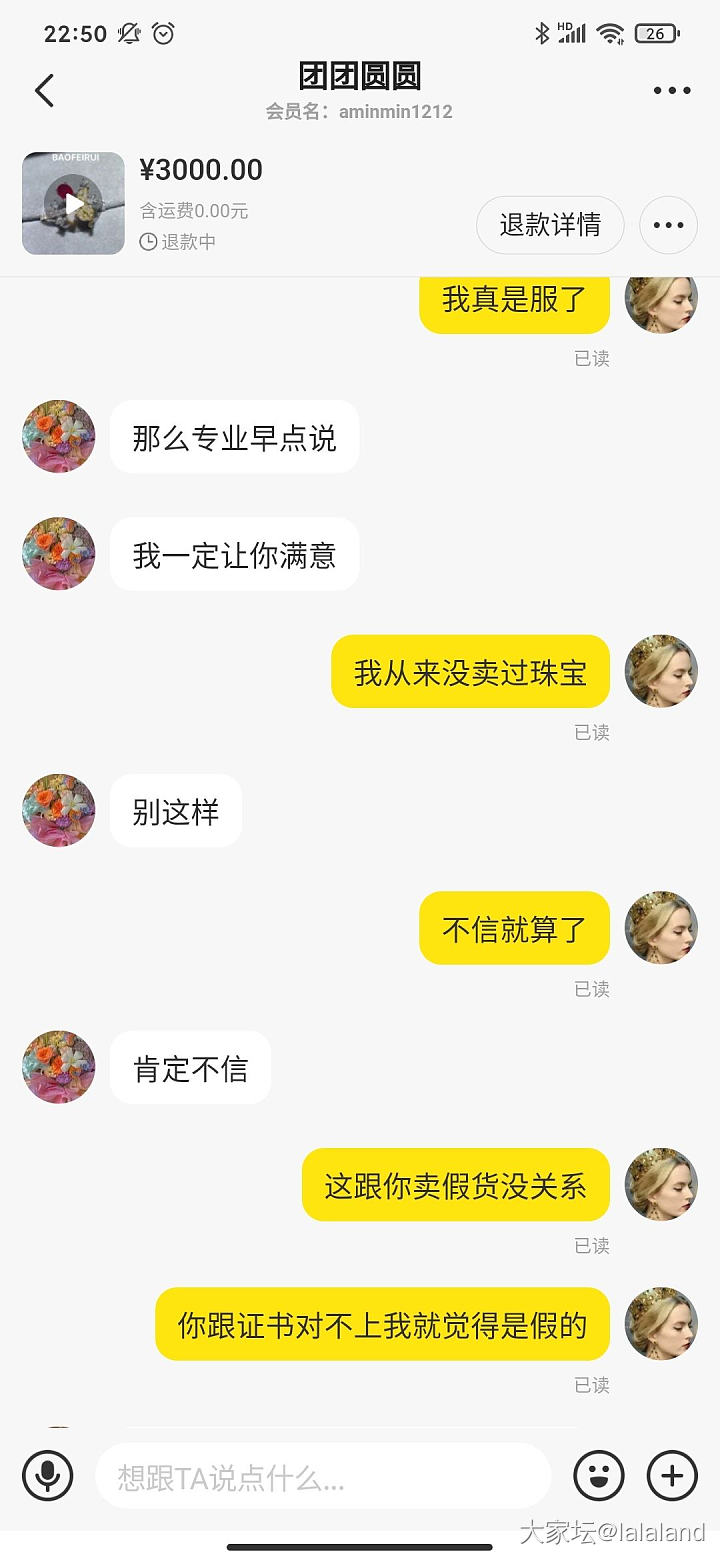Open your own avatar beside 我从来没卖过珠宝
The image size is (720, 1560).
(661, 671)
